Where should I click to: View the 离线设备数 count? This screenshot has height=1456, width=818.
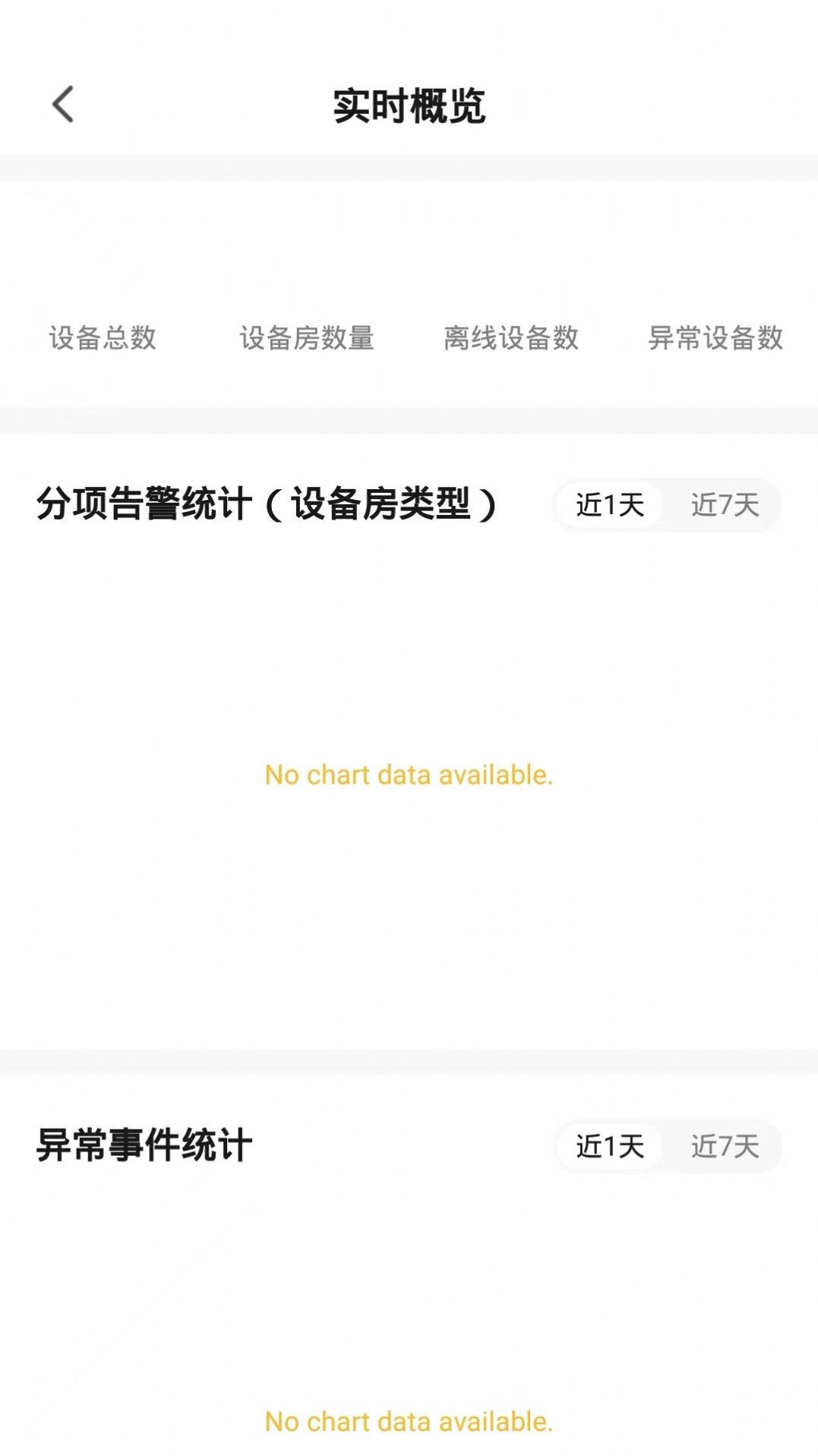coord(511,340)
